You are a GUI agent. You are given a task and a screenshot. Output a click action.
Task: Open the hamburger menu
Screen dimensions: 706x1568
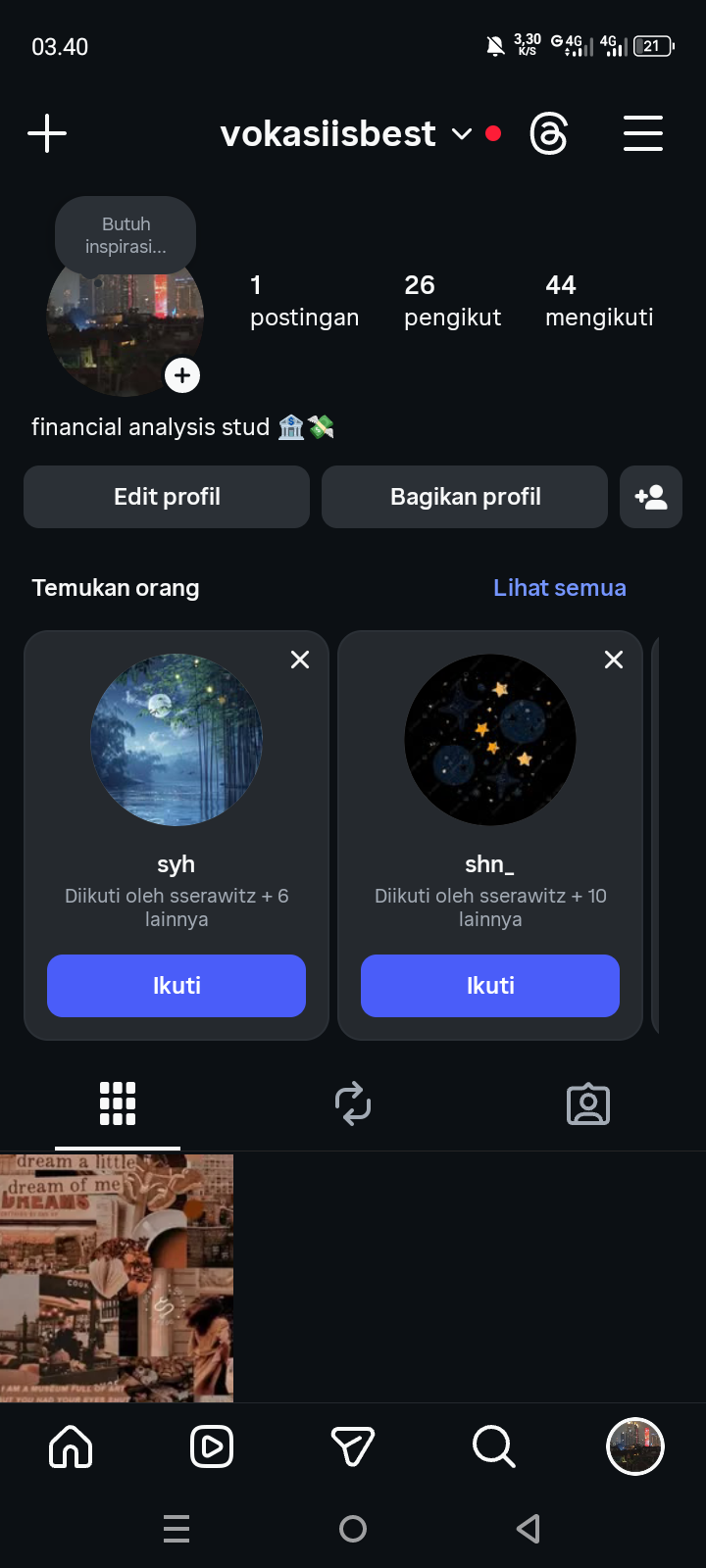(x=643, y=133)
